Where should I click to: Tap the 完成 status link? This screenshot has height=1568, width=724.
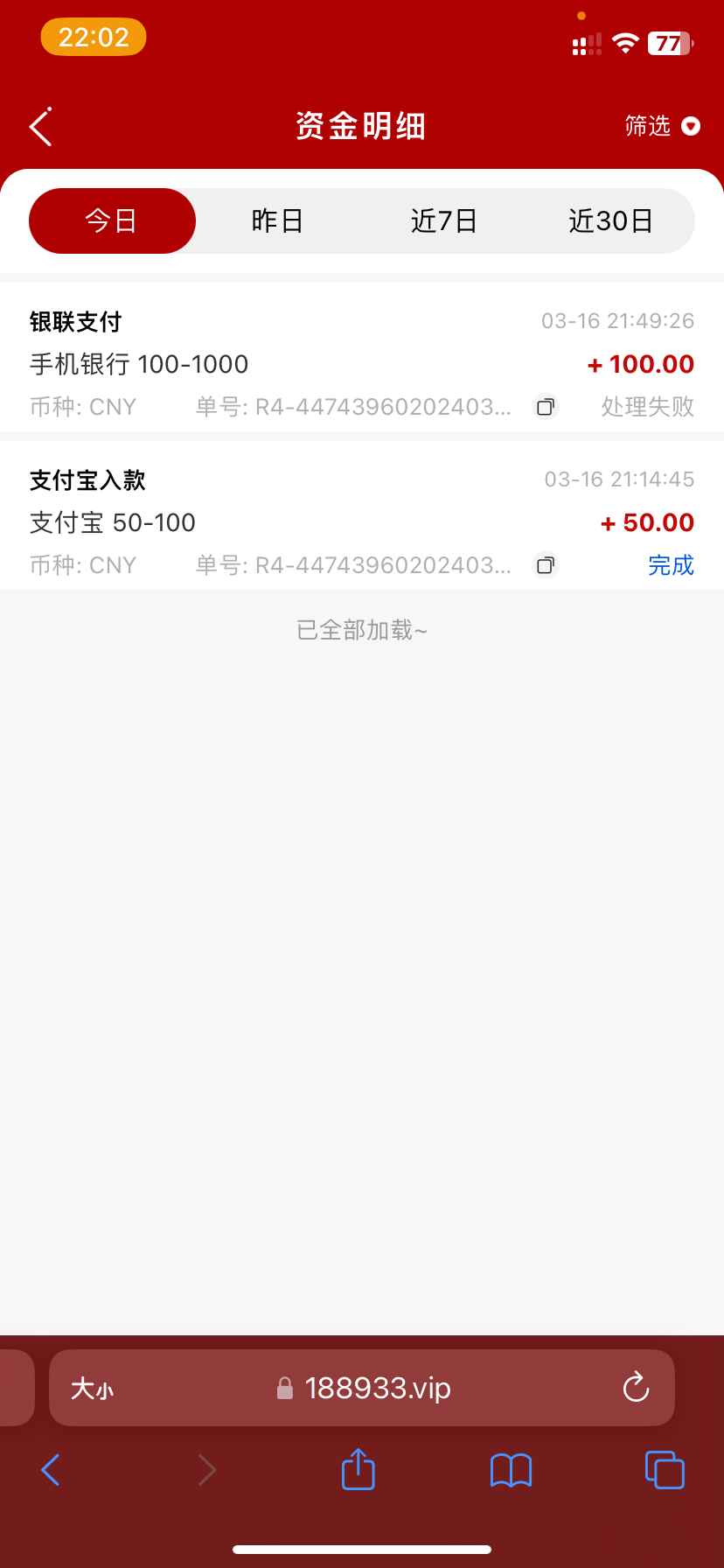(x=671, y=565)
